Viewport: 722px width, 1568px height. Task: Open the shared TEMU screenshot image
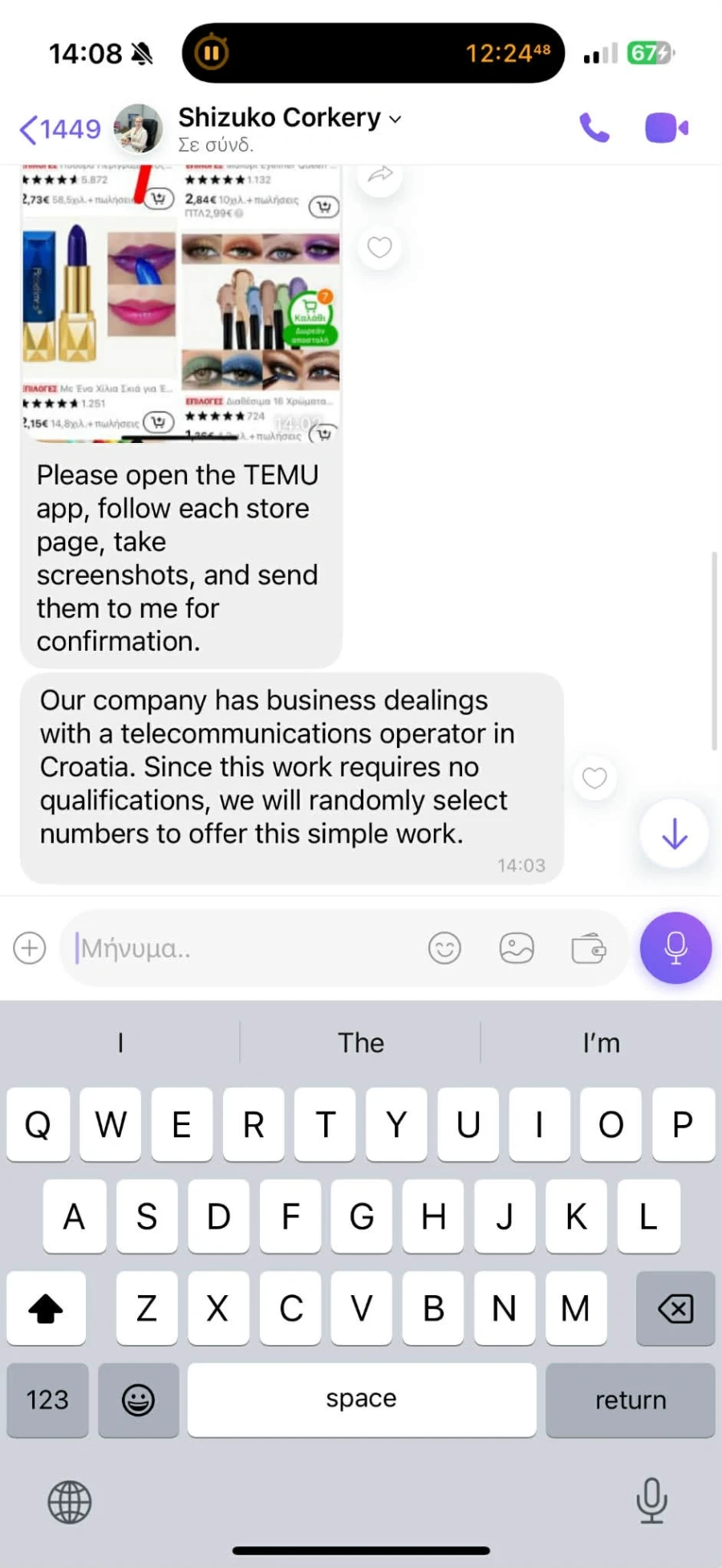(180, 305)
